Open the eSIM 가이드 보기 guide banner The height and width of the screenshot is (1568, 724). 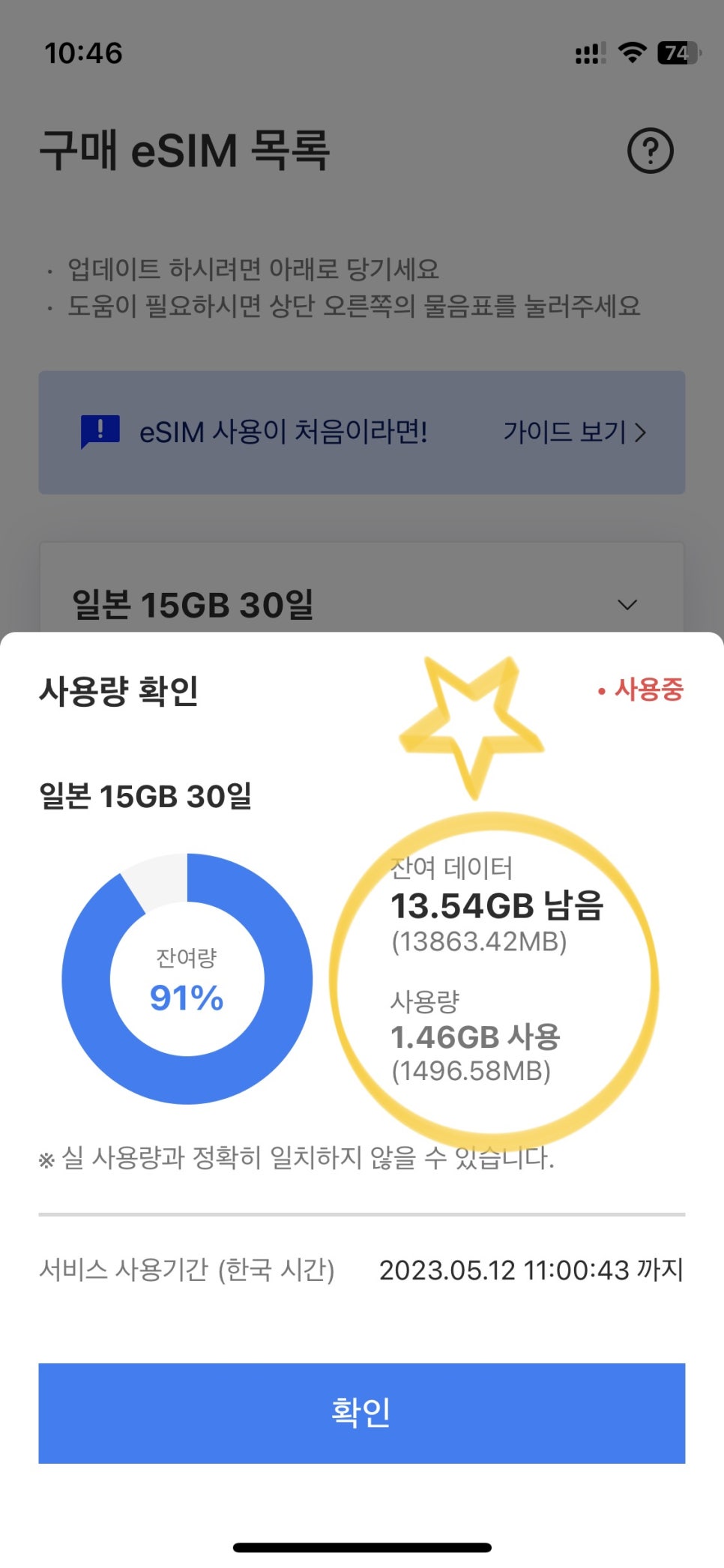361,432
